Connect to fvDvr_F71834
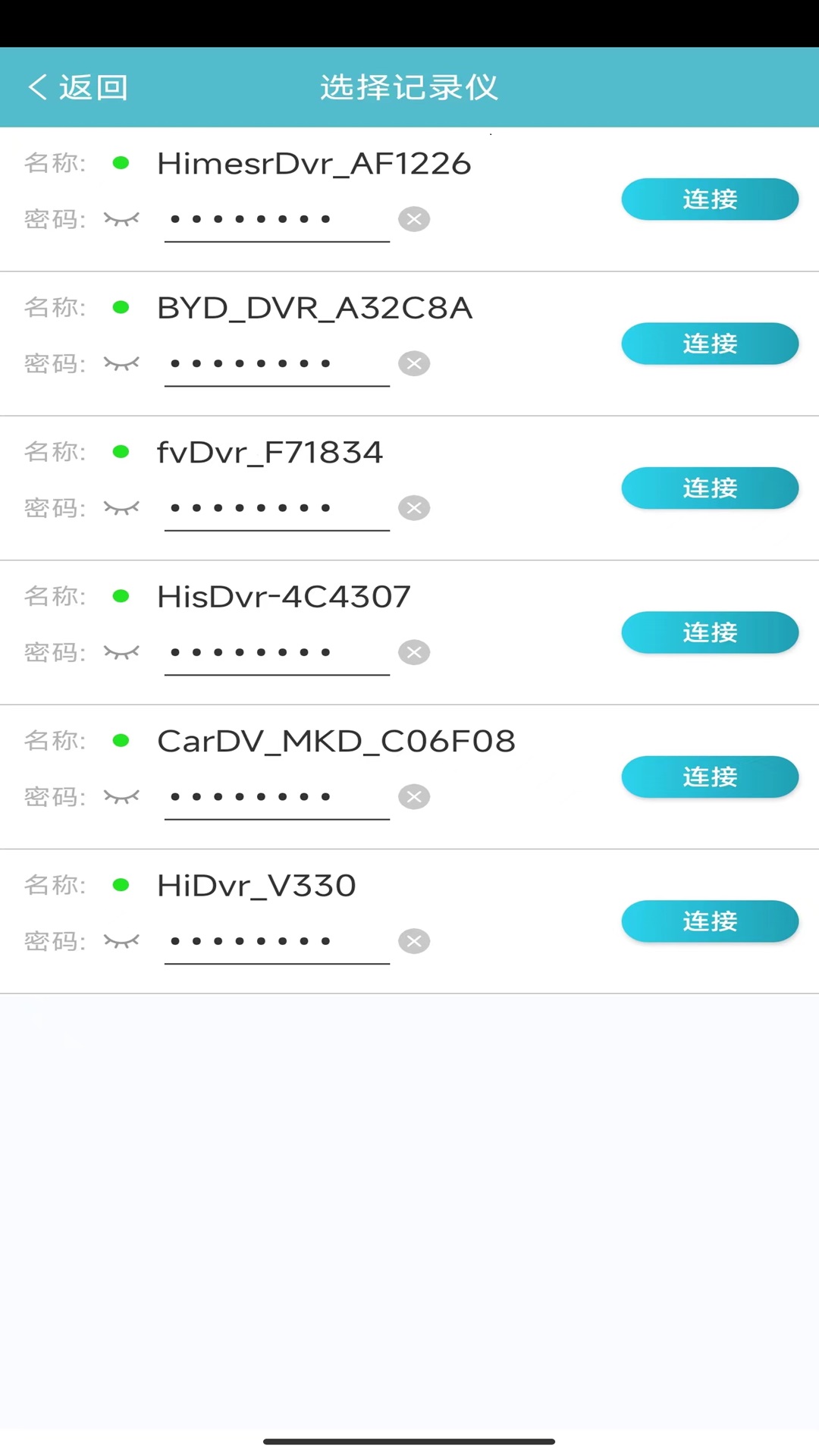819x1456 pixels. [x=709, y=488]
